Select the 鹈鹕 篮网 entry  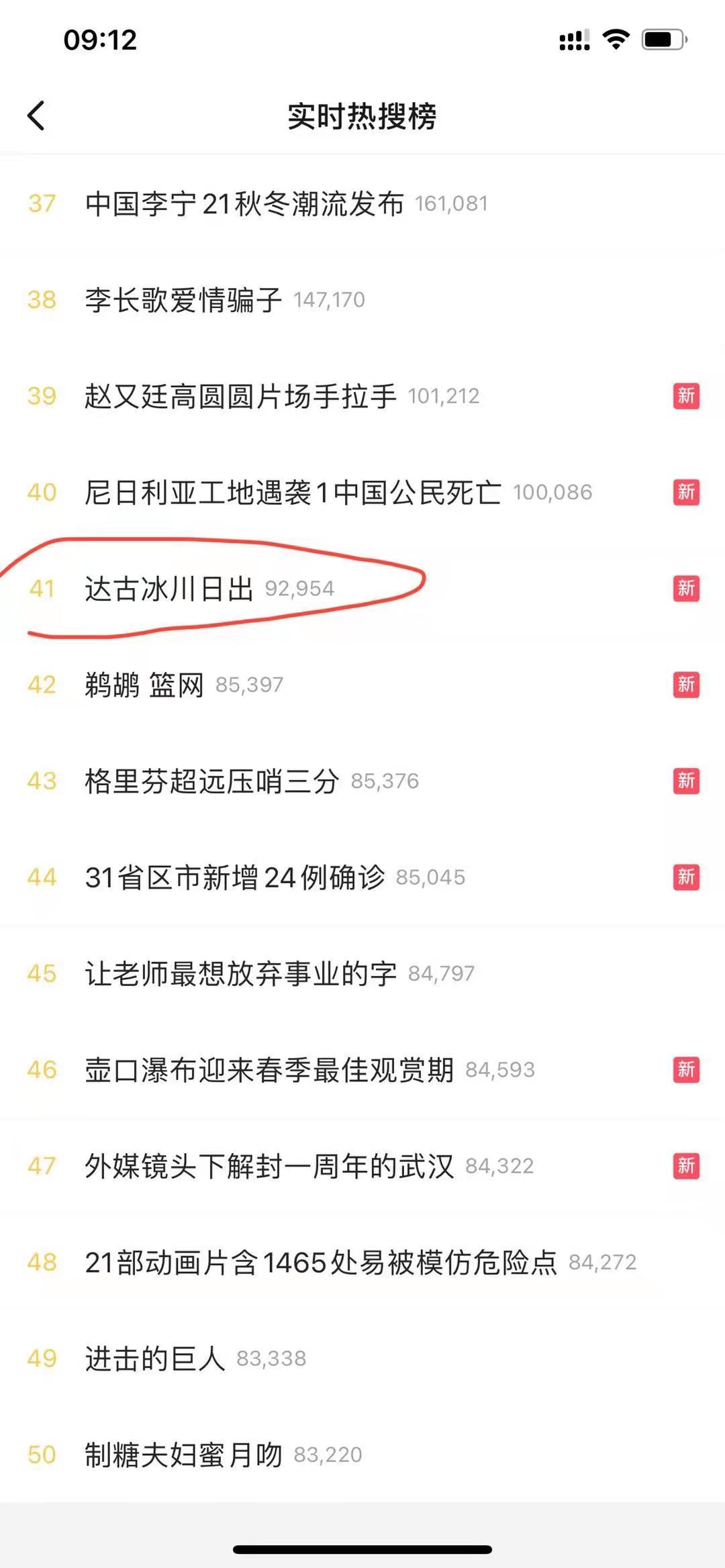[x=144, y=685]
